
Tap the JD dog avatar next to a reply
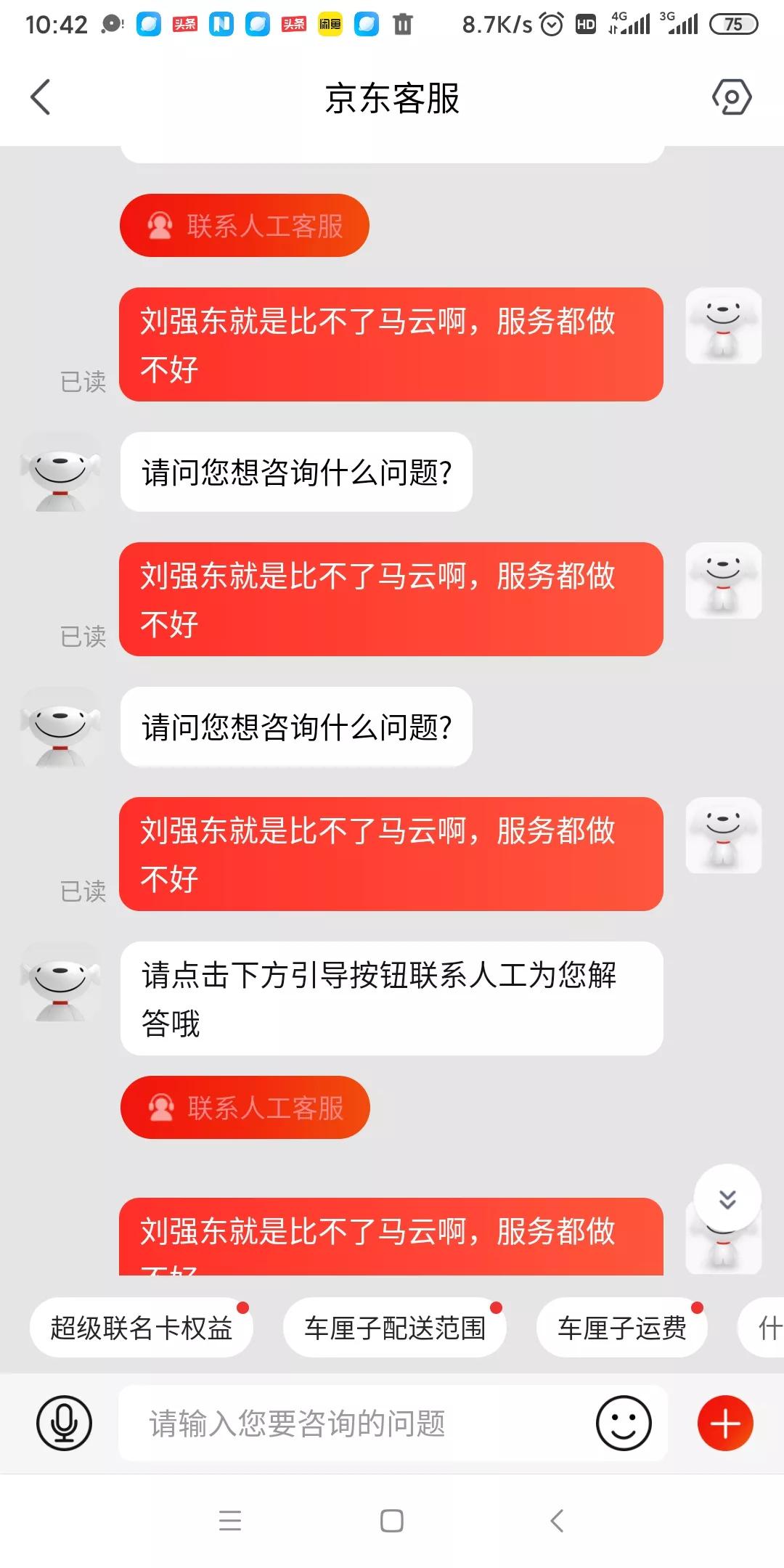[x=61, y=472]
